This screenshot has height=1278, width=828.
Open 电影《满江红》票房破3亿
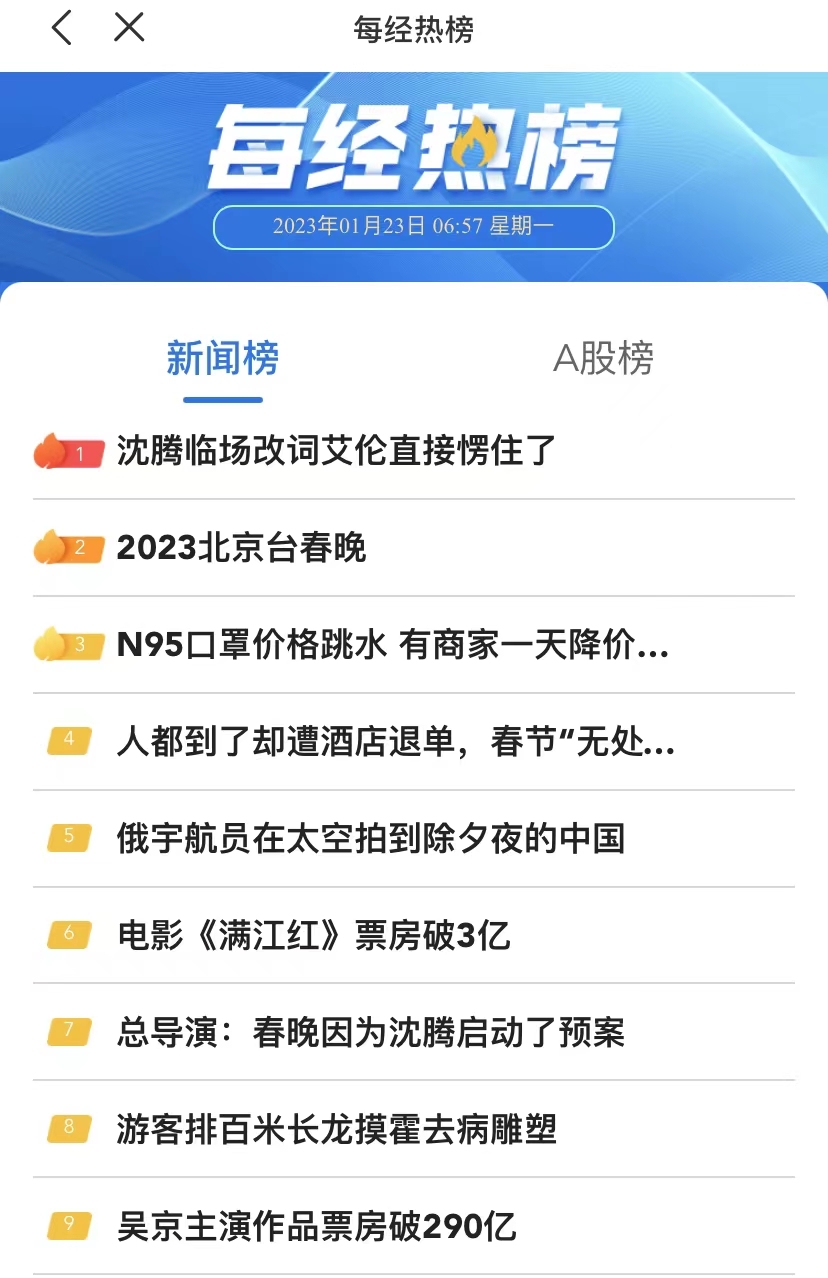(x=314, y=936)
